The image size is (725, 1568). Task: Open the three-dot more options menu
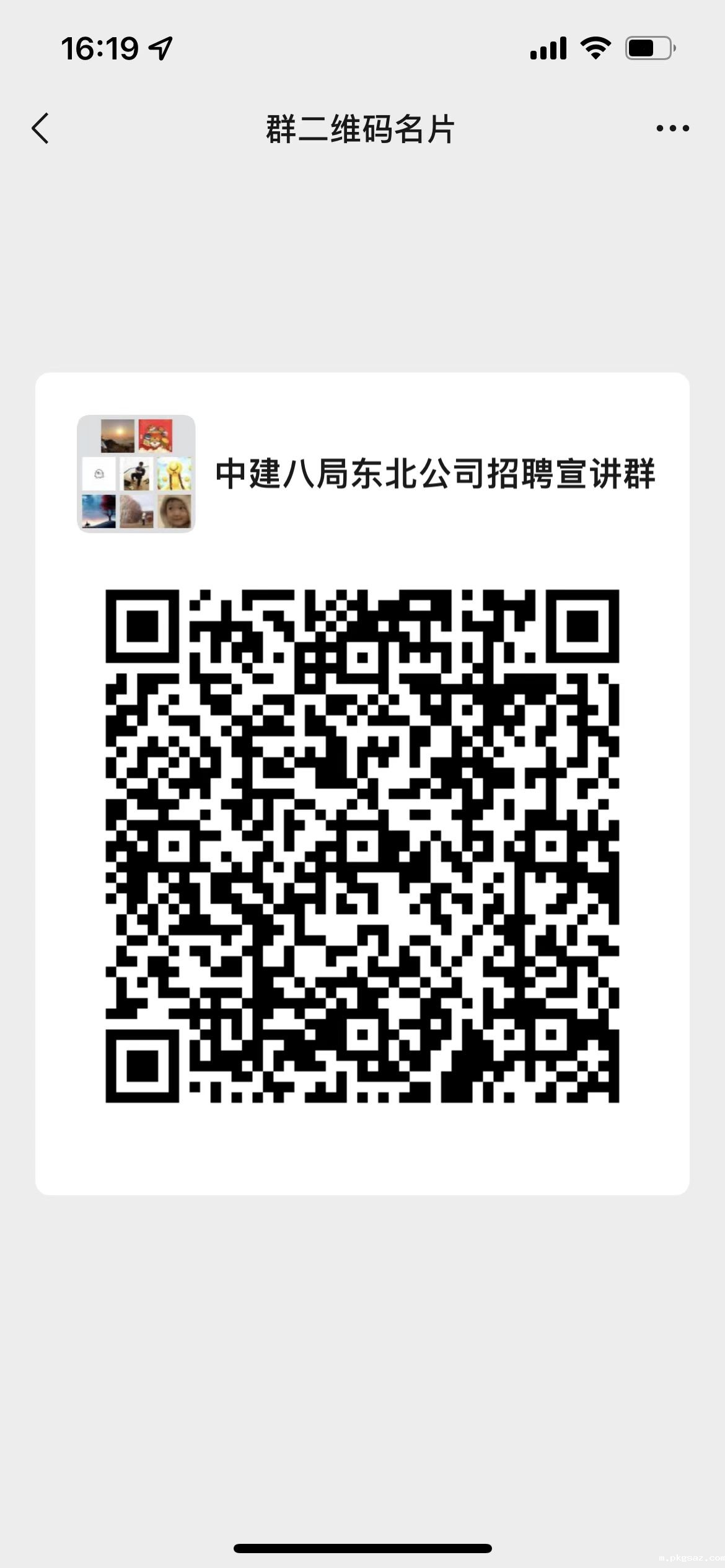pos(672,129)
